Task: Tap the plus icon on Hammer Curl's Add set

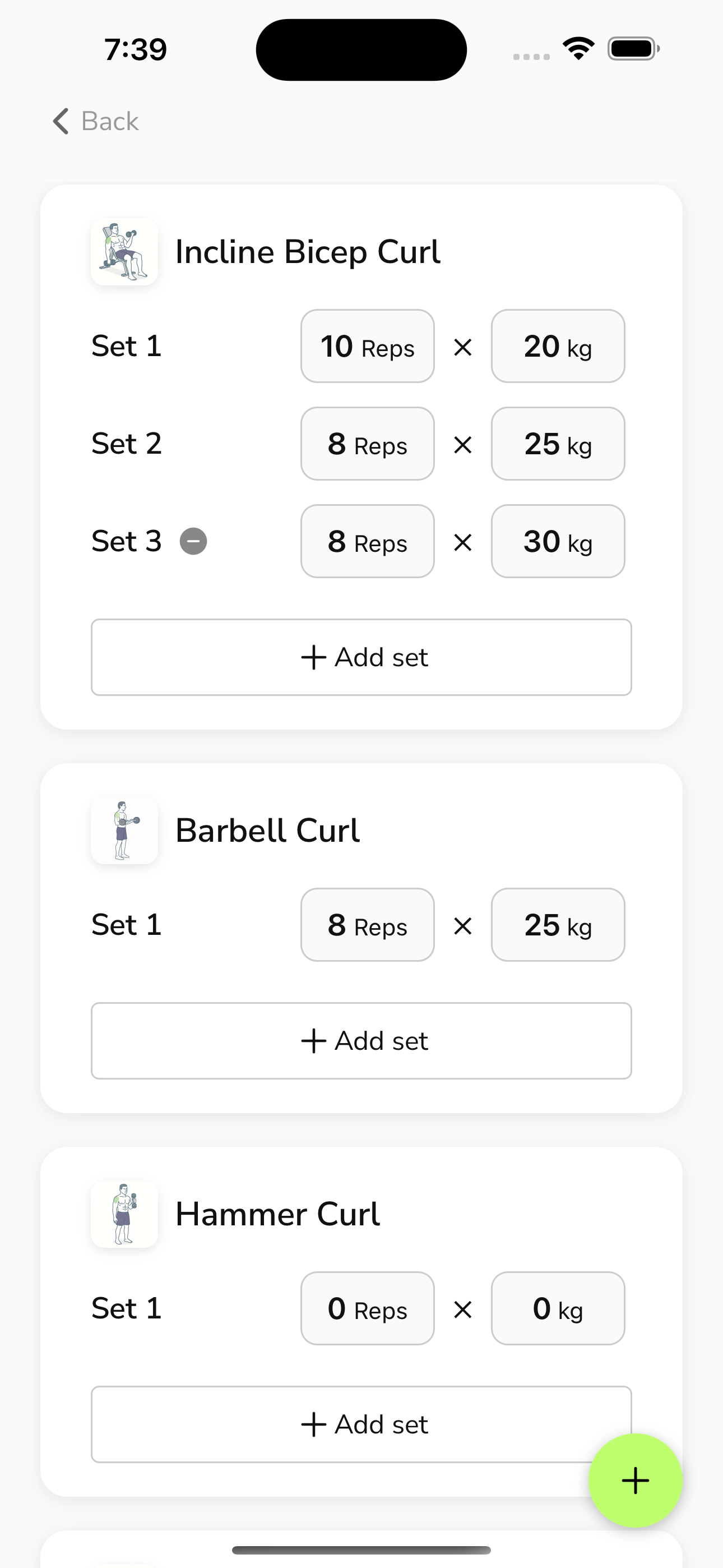Action: [x=313, y=1424]
